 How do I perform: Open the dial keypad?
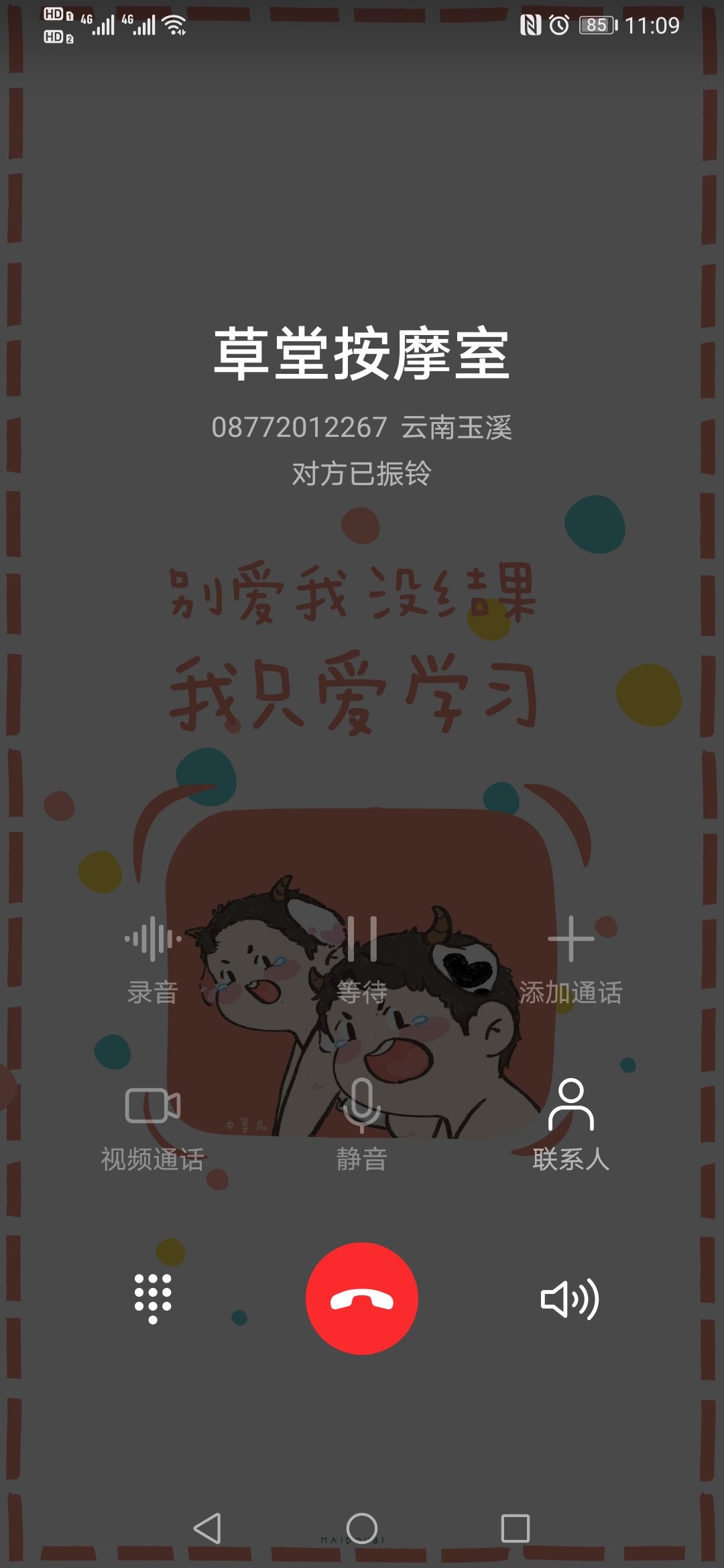pyautogui.click(x=153, y=1298)
